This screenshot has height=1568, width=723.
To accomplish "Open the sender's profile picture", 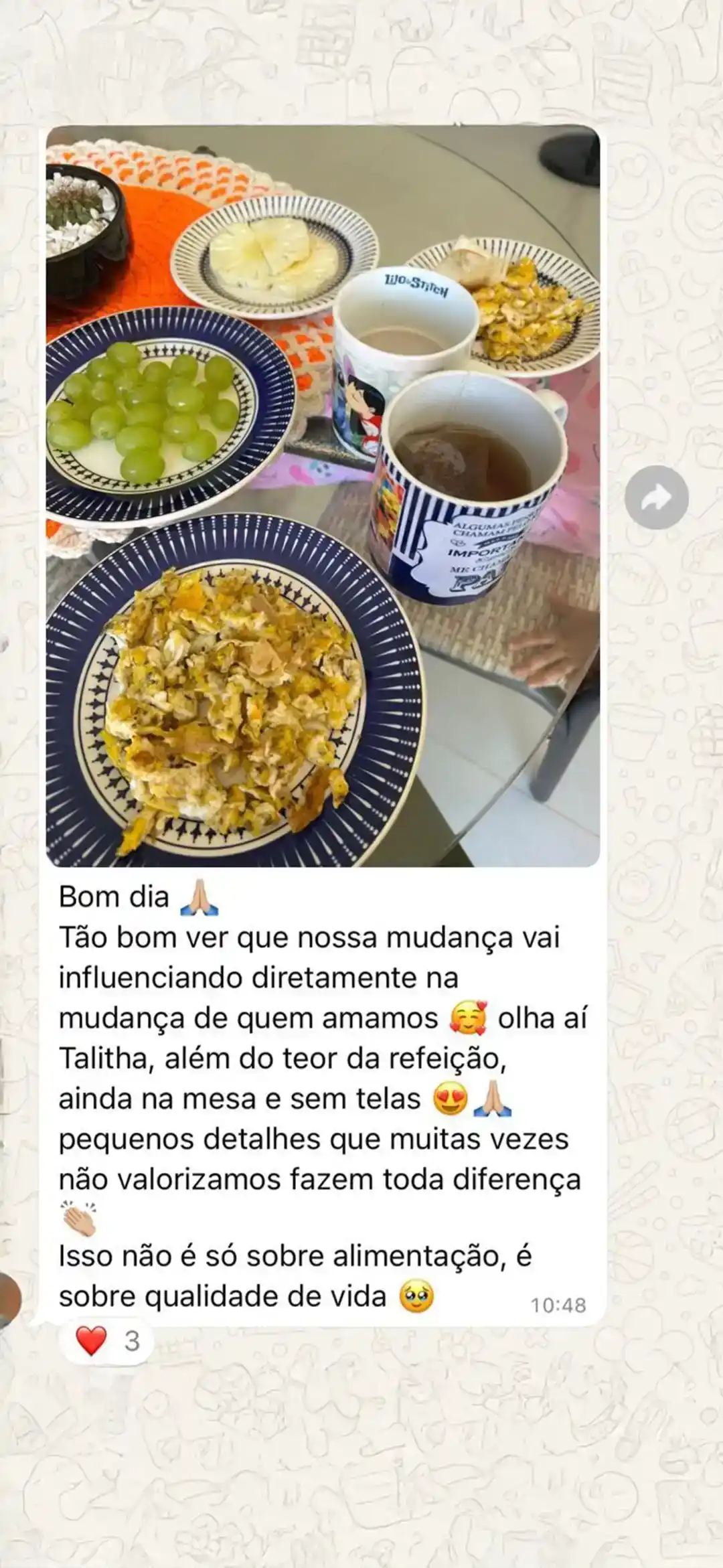I will click(8, 1299).
